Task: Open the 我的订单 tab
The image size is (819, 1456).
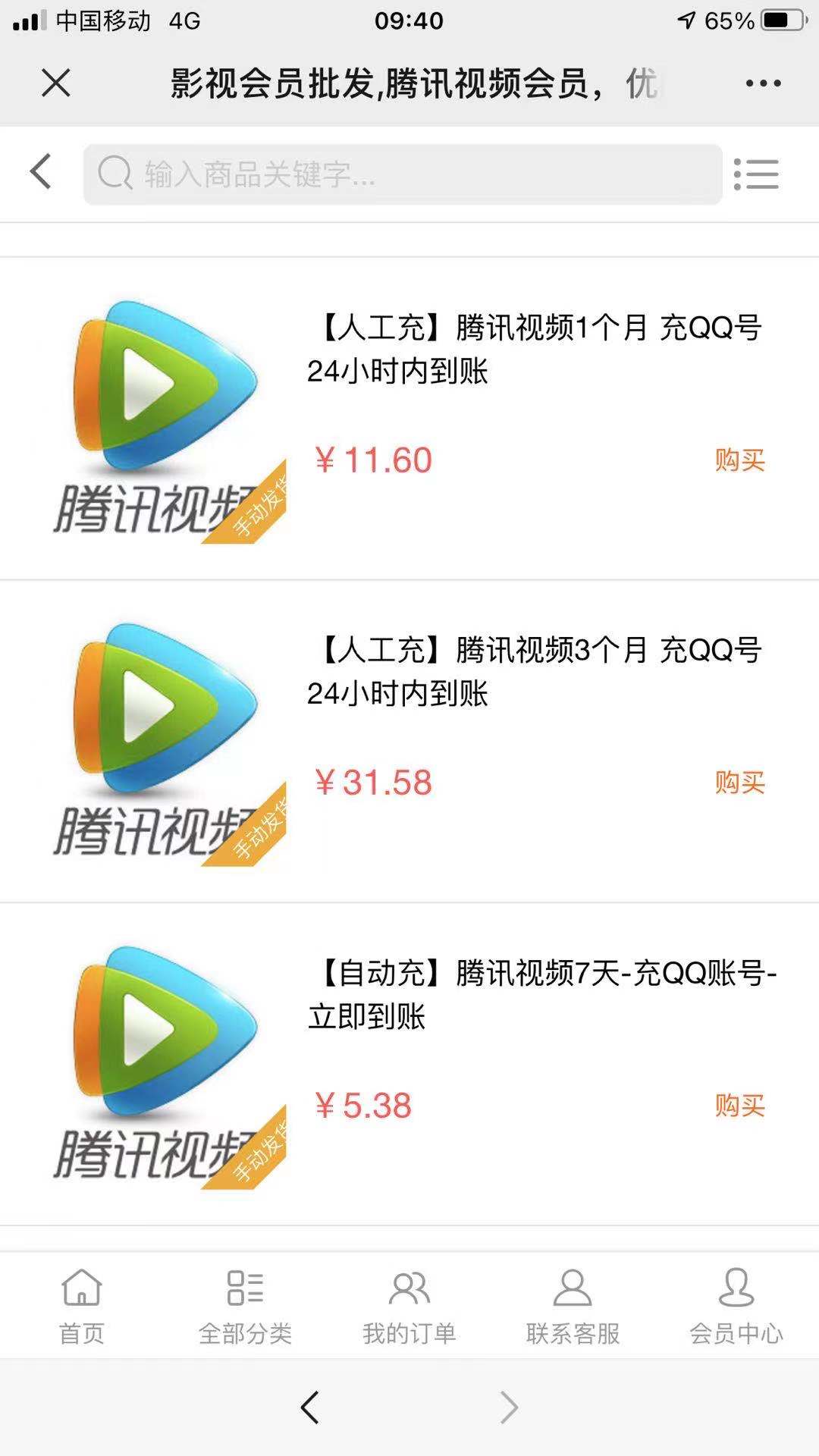Action: (409, 1306)
